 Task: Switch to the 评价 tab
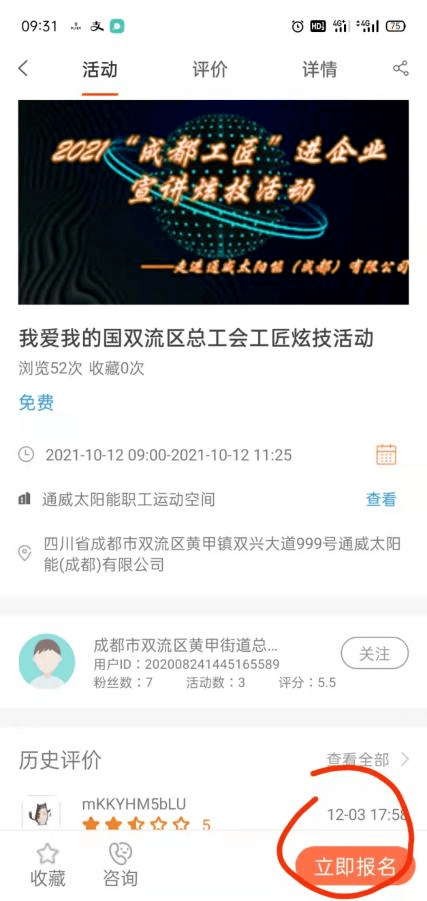pos(210,70)
